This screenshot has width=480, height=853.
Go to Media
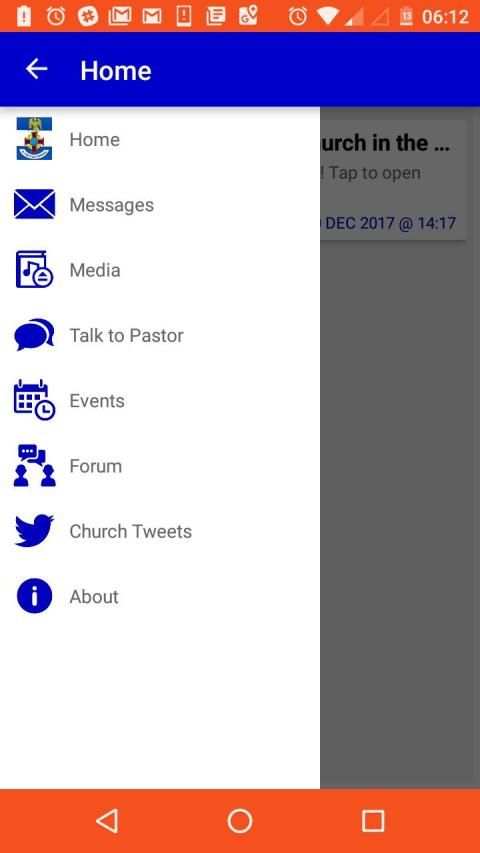point(160,270)
